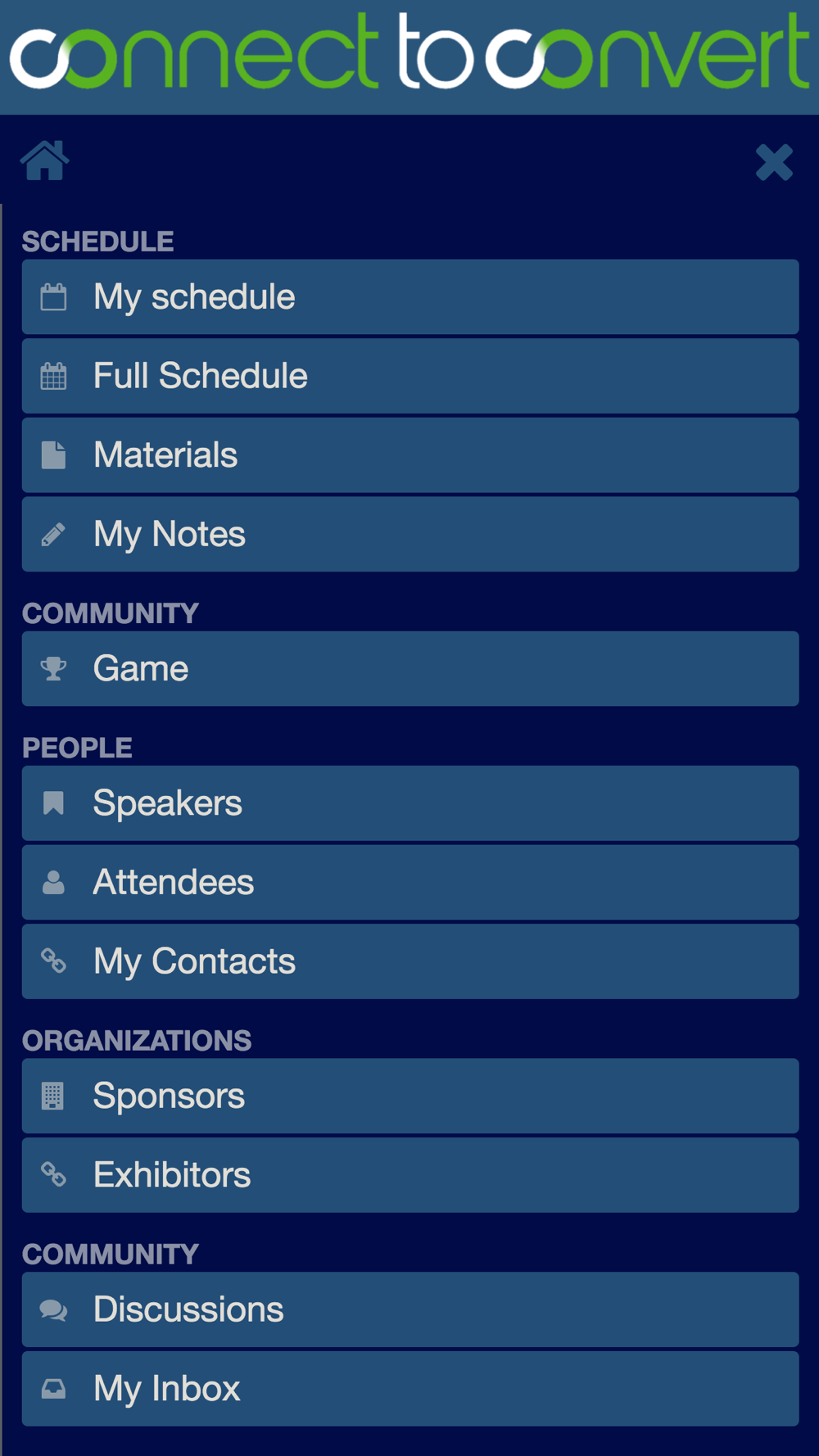Show the Sponsors
This screenshot has width=819, height=1456.
coord(410,1096)
